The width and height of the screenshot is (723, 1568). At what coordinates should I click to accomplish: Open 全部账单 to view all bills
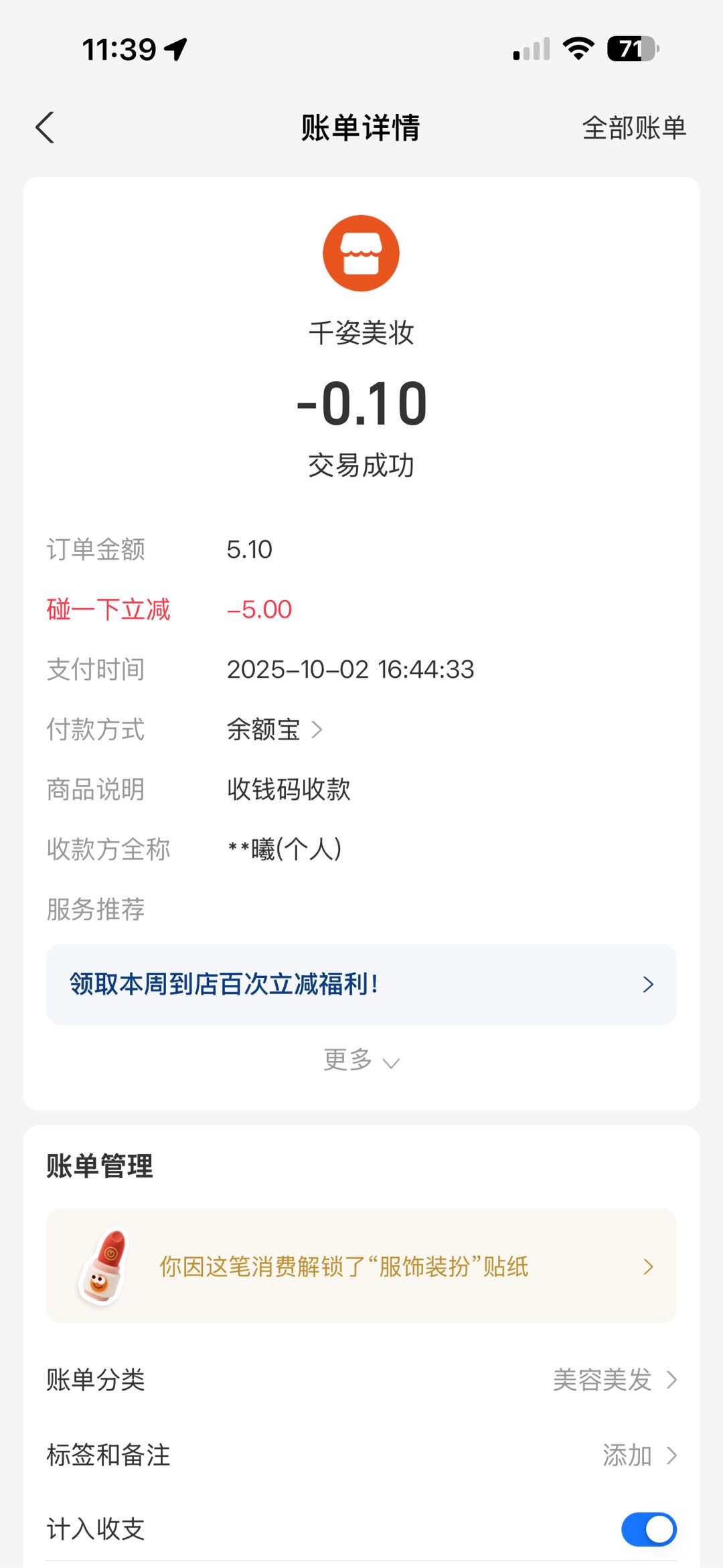(633, 128)
